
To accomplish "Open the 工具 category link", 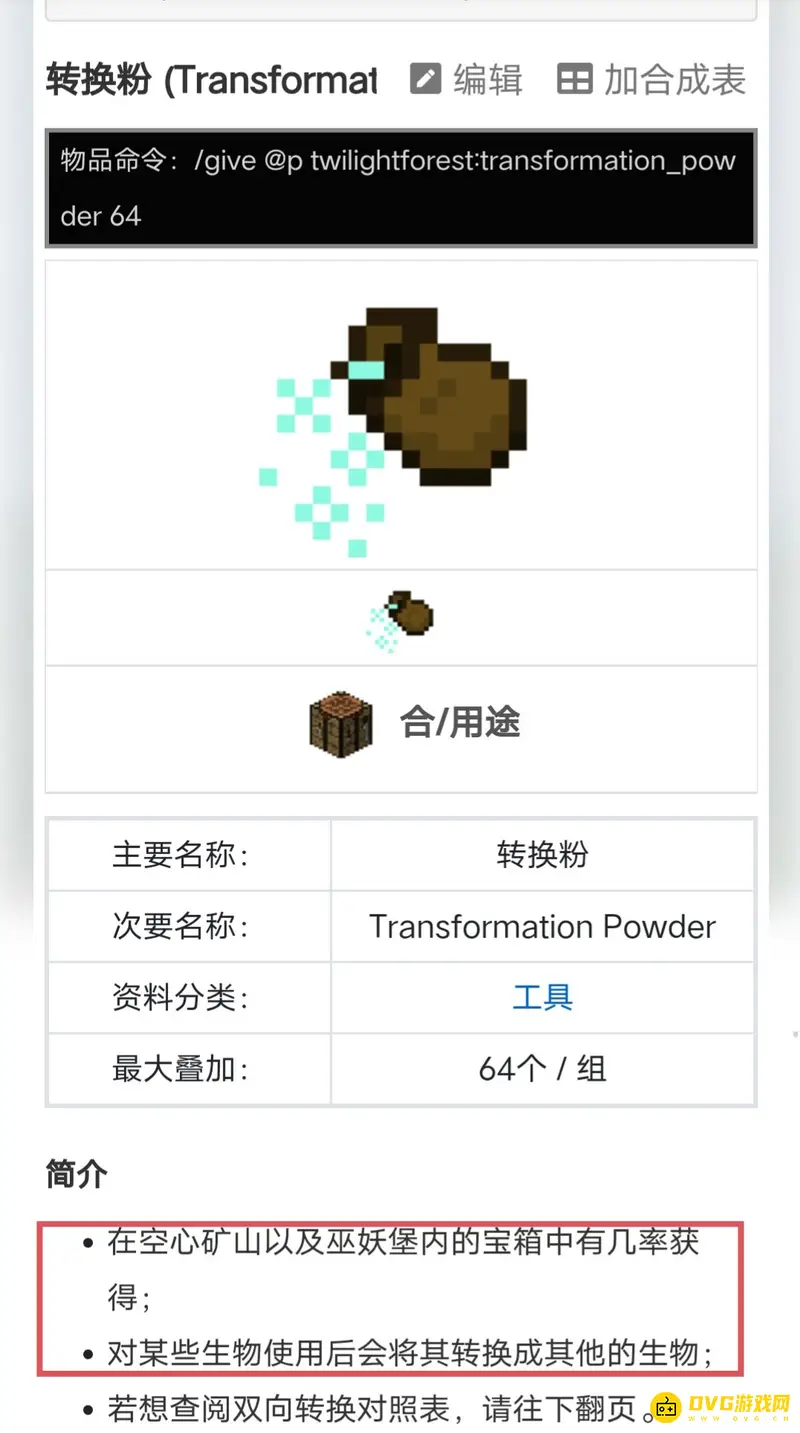I will pyautogui.click(x=542, y=997).
